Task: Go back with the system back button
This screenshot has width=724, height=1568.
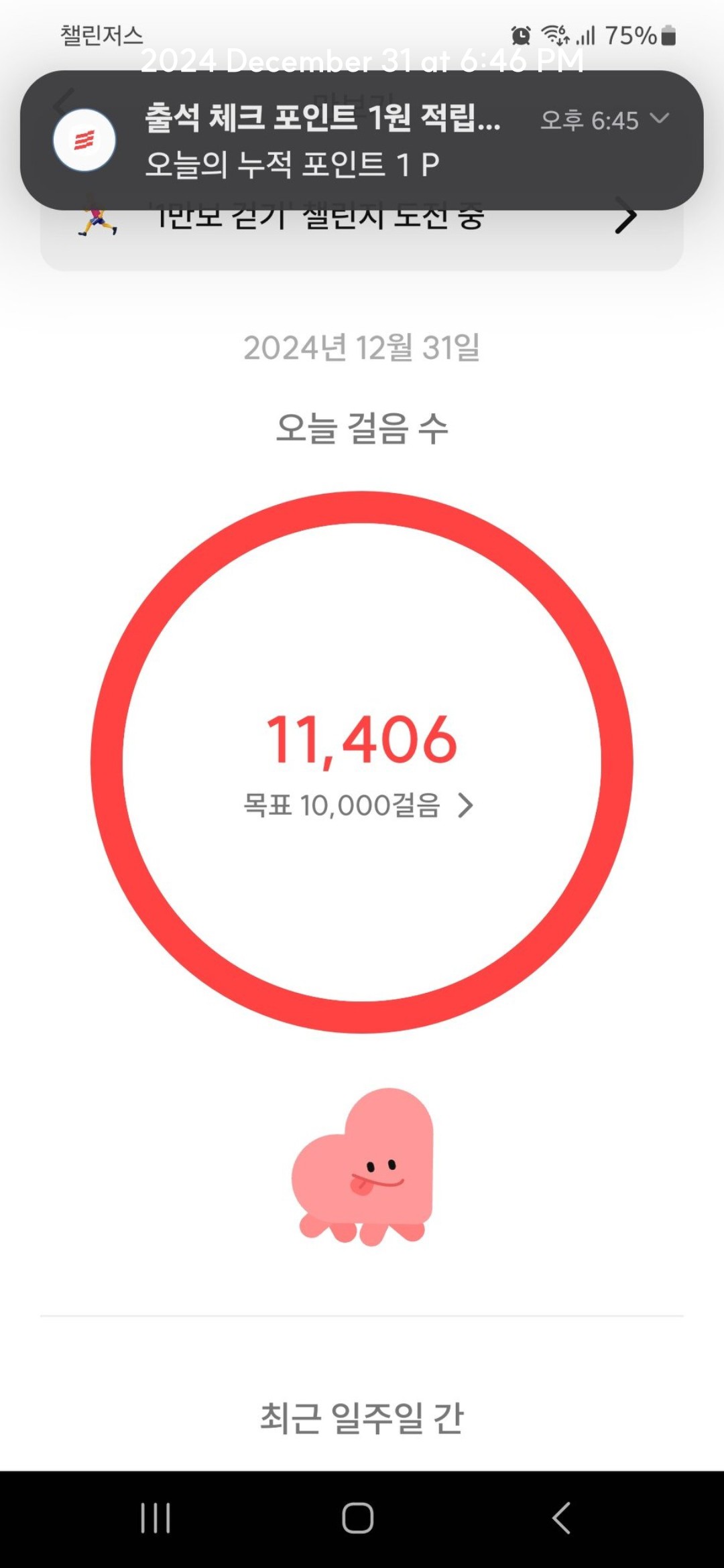Action: coord(562,1518)
